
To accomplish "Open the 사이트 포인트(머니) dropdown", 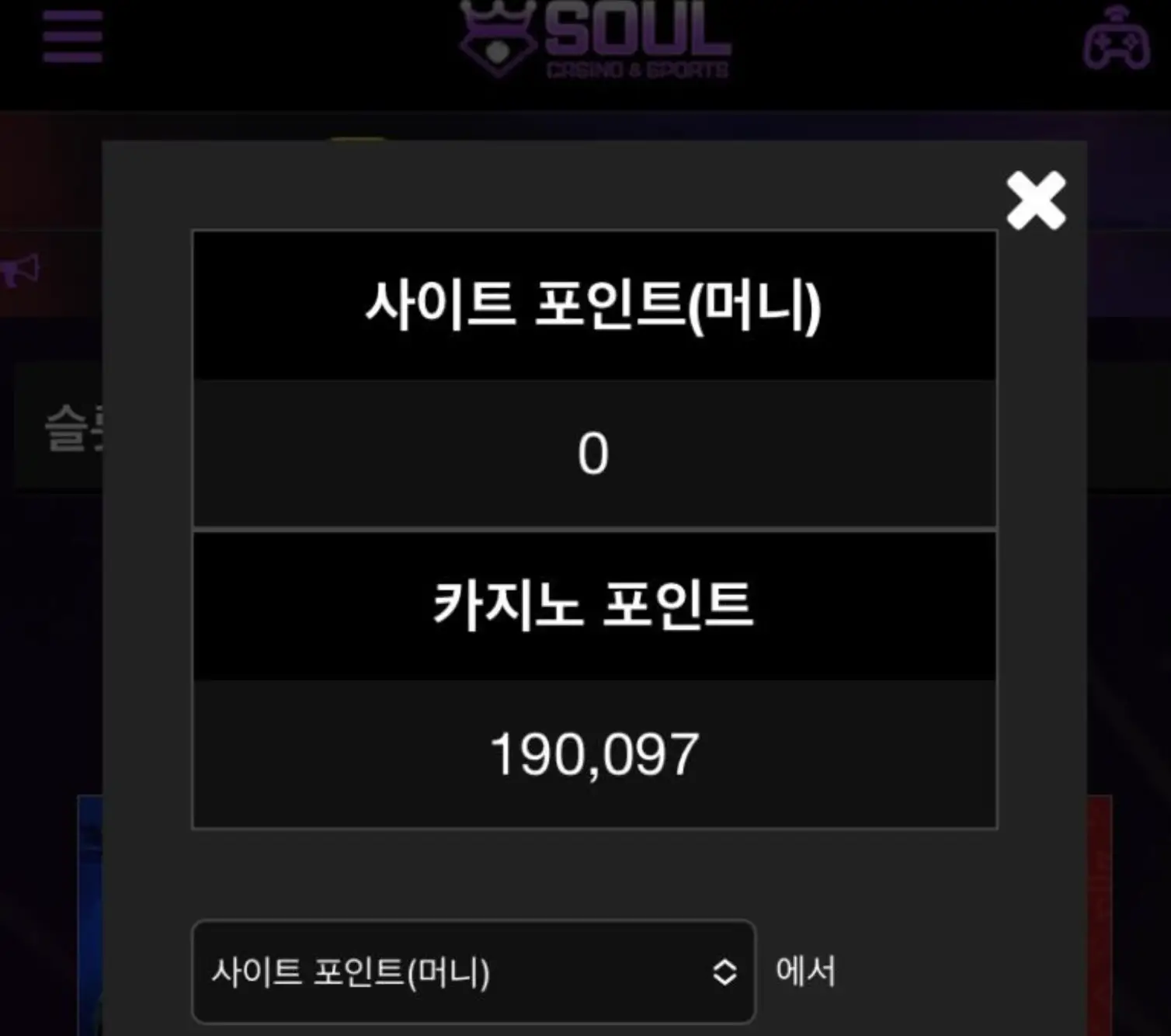I will pyautogui.click(x=473, y=972).
